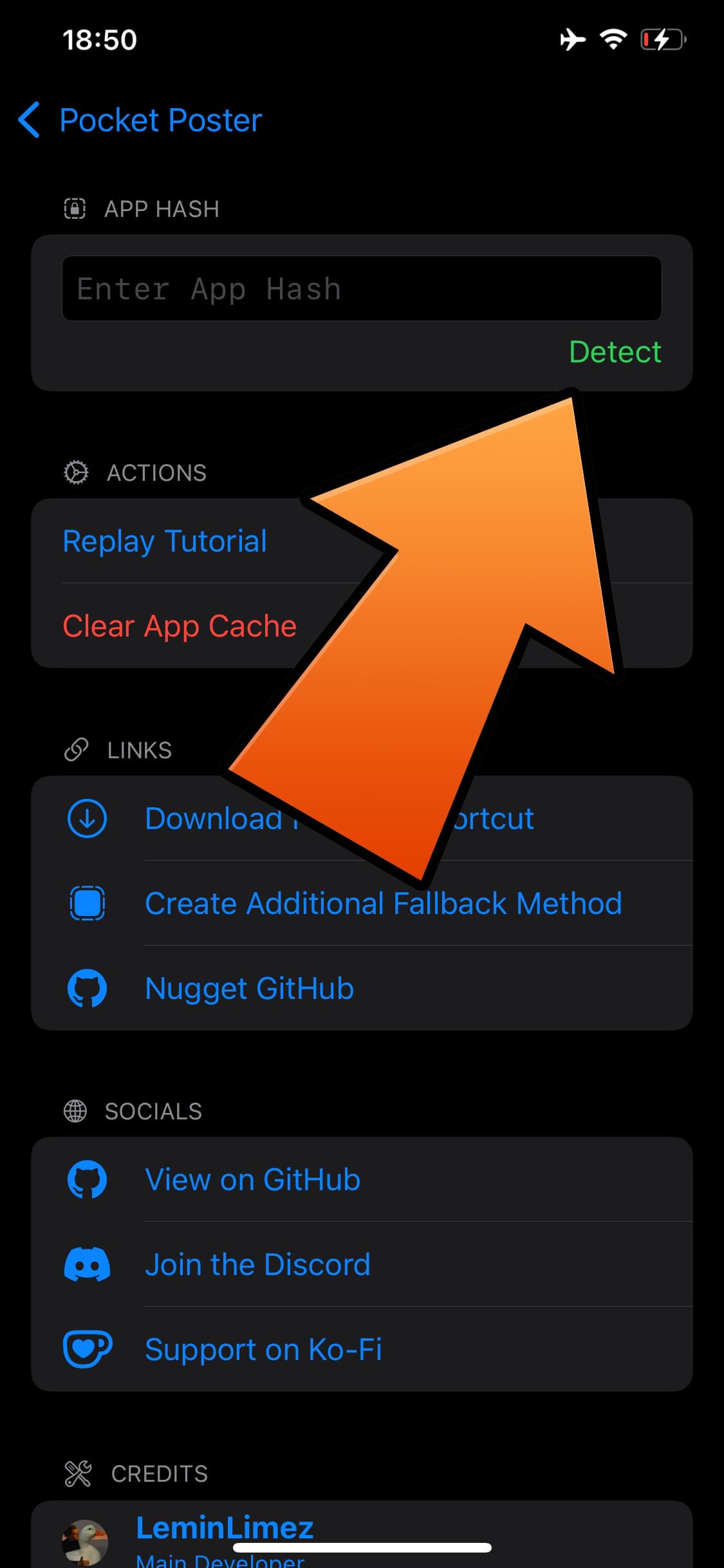
Task: Join the Discord server
Action: pyautogui.click(x=362, y=1264)
